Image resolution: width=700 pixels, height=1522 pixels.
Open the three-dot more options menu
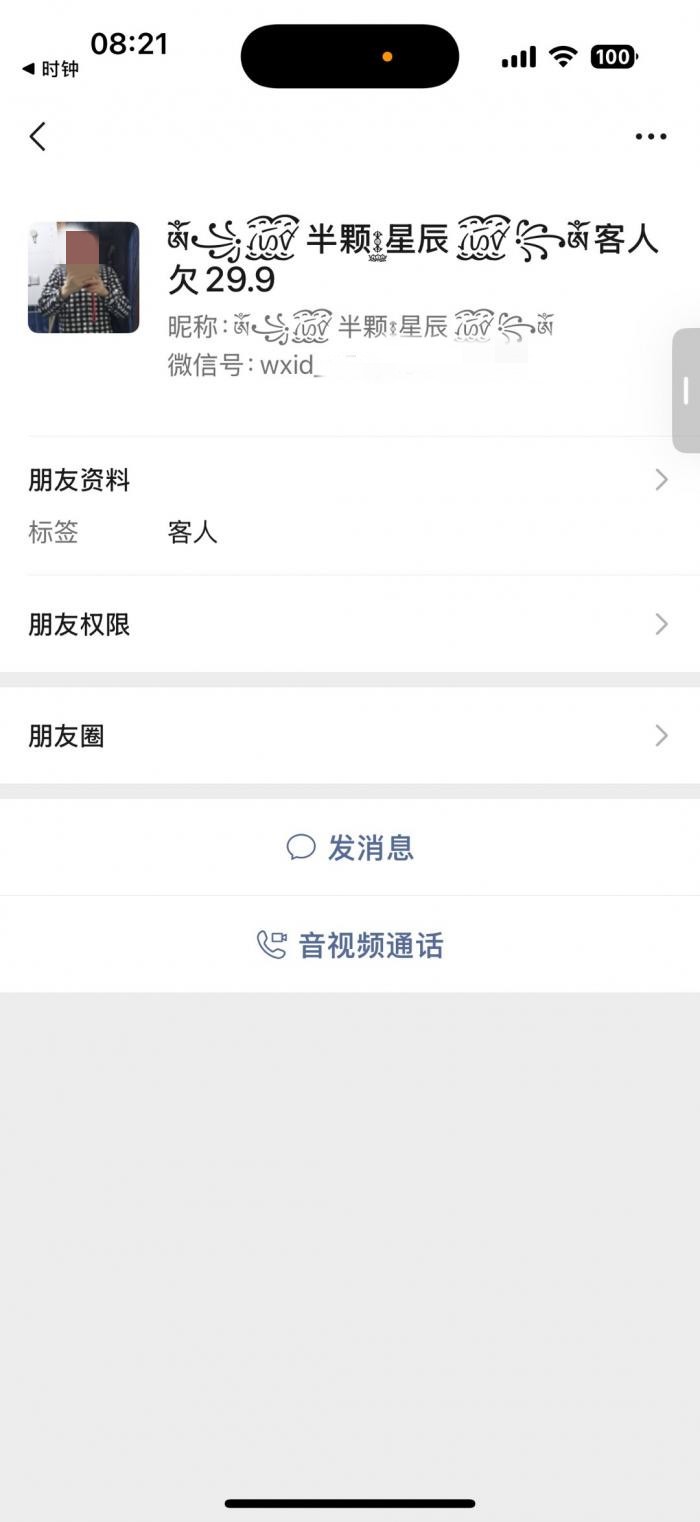pyautogui.click(x=650, y=137)
